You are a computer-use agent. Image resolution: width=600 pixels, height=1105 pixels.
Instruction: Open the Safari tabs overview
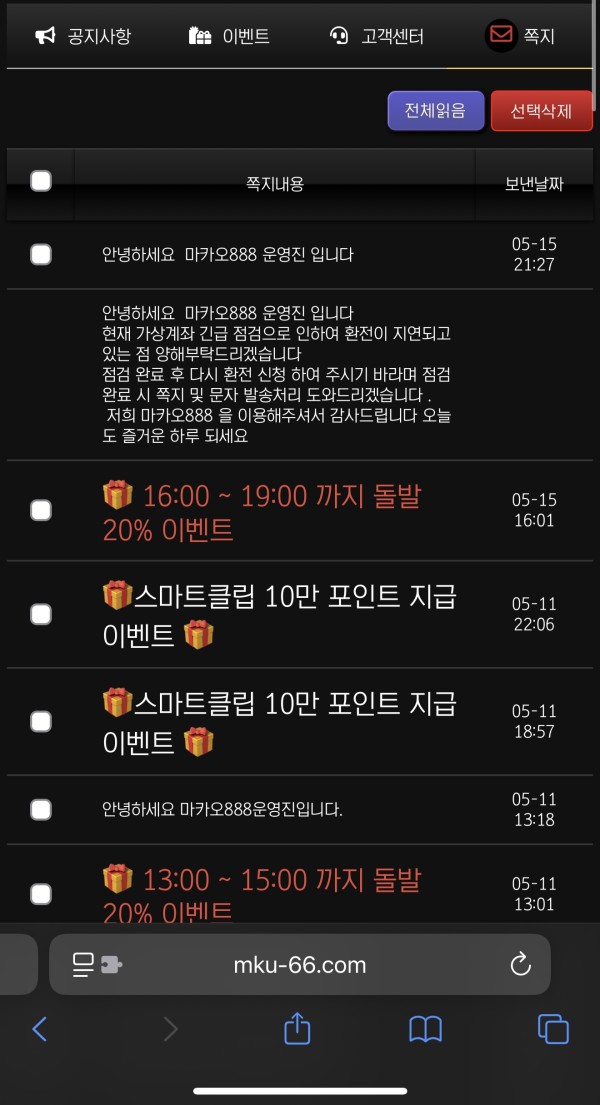553,1029
